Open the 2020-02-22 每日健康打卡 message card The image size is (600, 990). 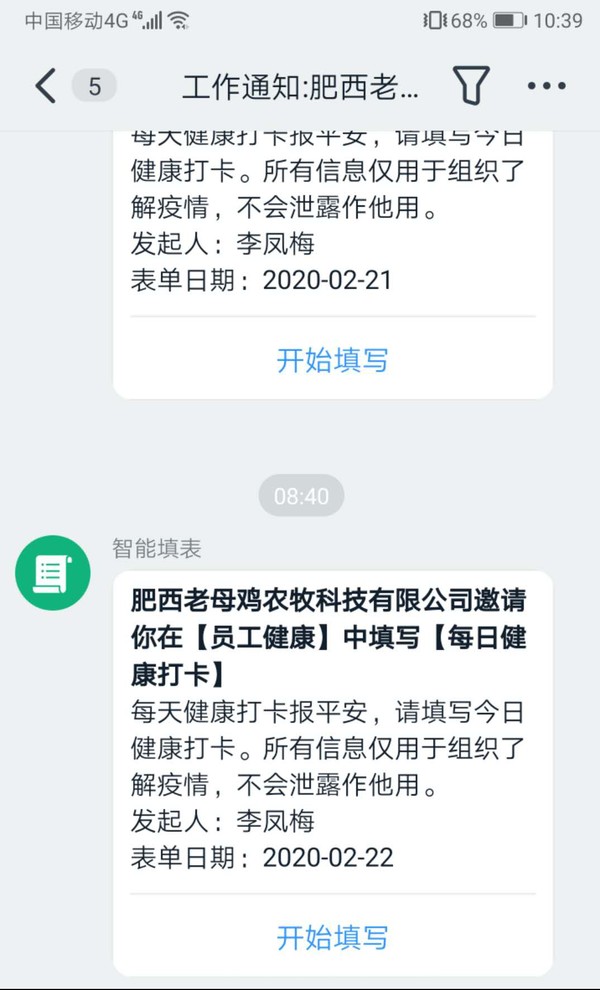tap(333, 773)
